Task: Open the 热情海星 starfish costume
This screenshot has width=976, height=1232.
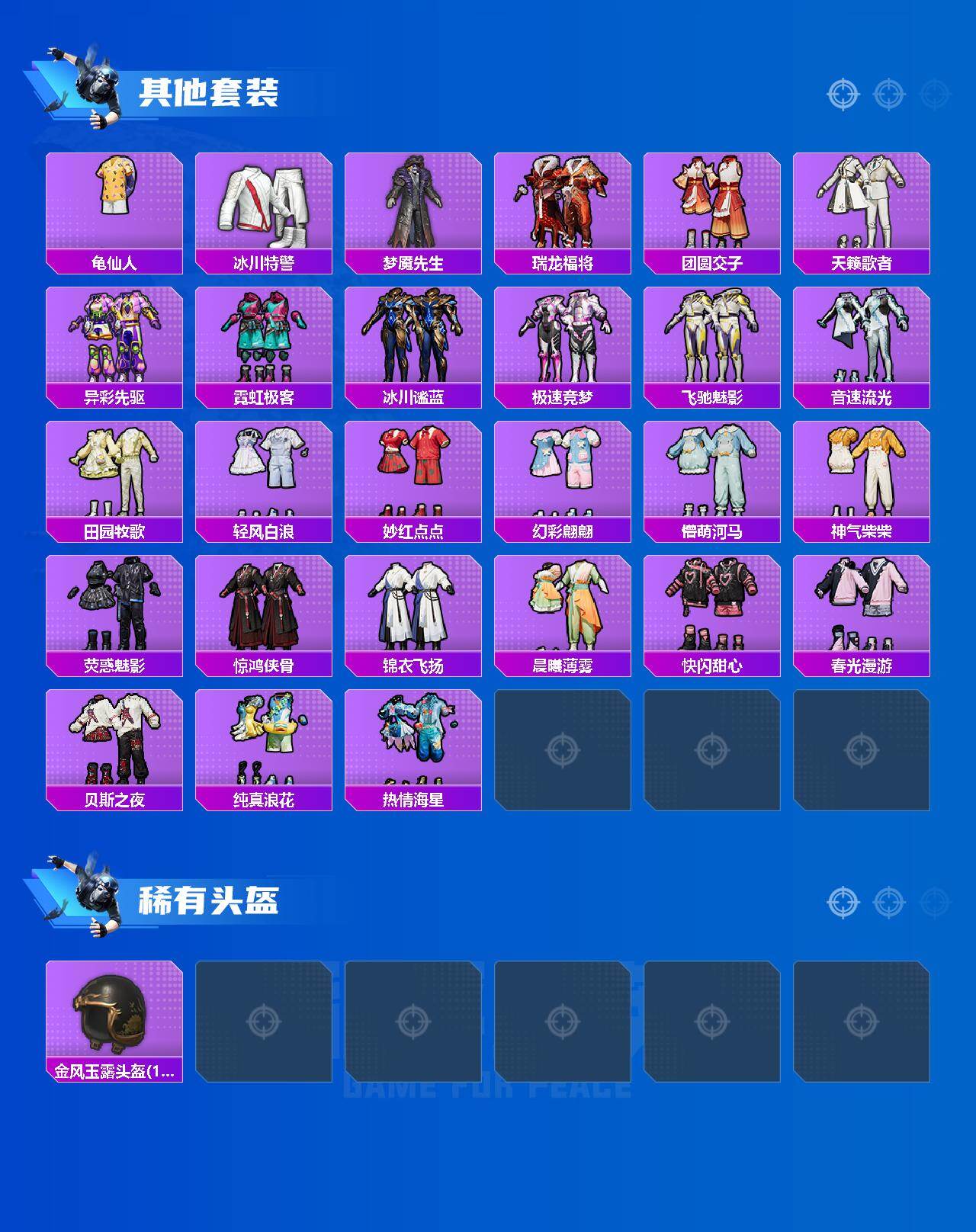Action: 414,740
